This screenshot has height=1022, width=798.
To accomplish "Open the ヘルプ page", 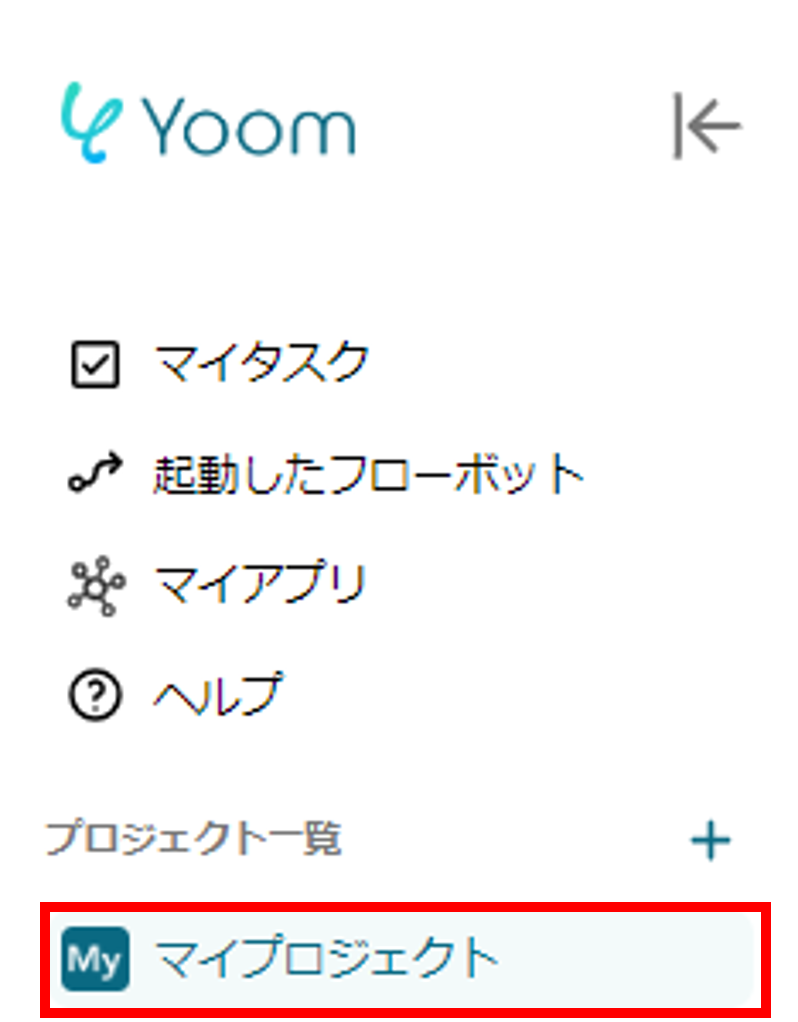I will pyautogui.click(x=217, y=692).
